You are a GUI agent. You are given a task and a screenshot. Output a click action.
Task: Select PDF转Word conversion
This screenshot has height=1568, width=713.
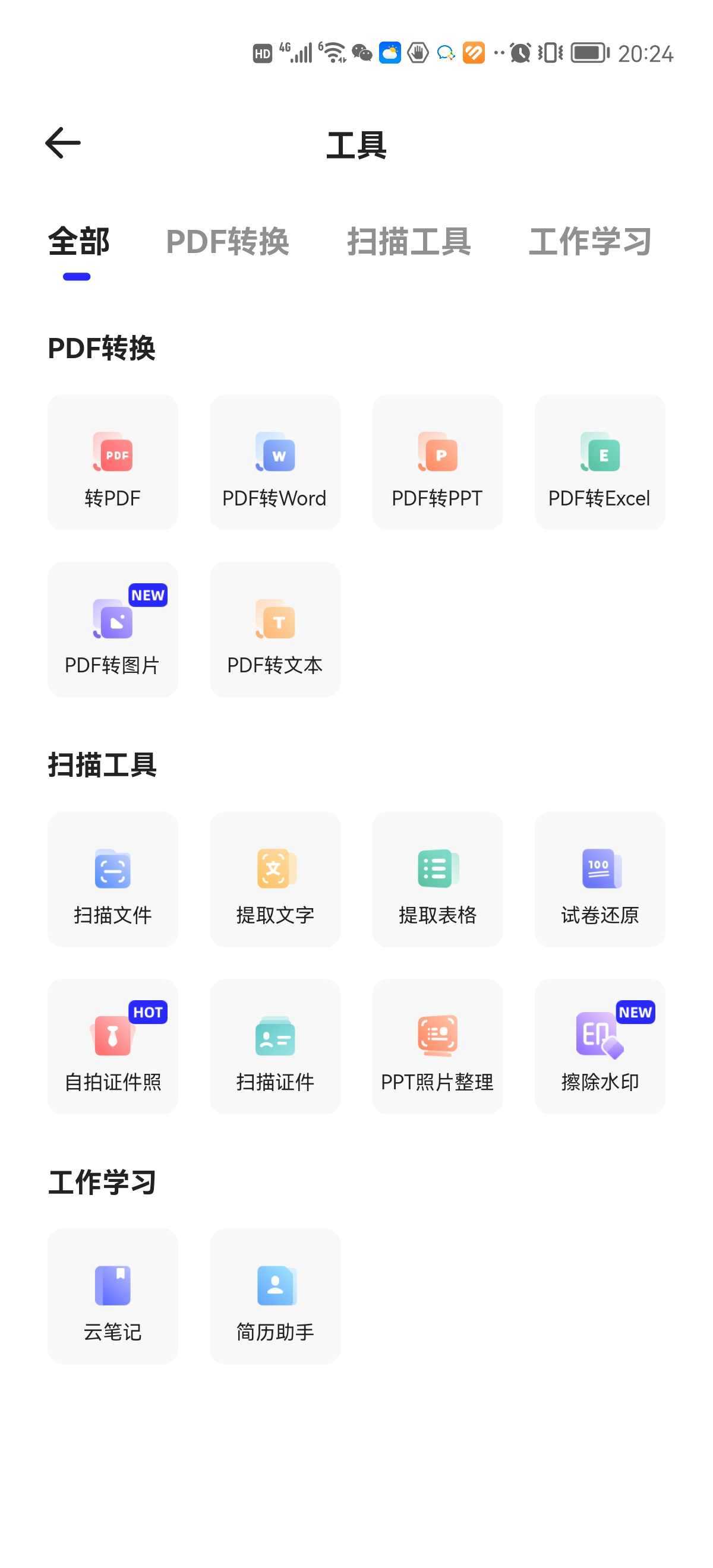[x=275, y=463]
